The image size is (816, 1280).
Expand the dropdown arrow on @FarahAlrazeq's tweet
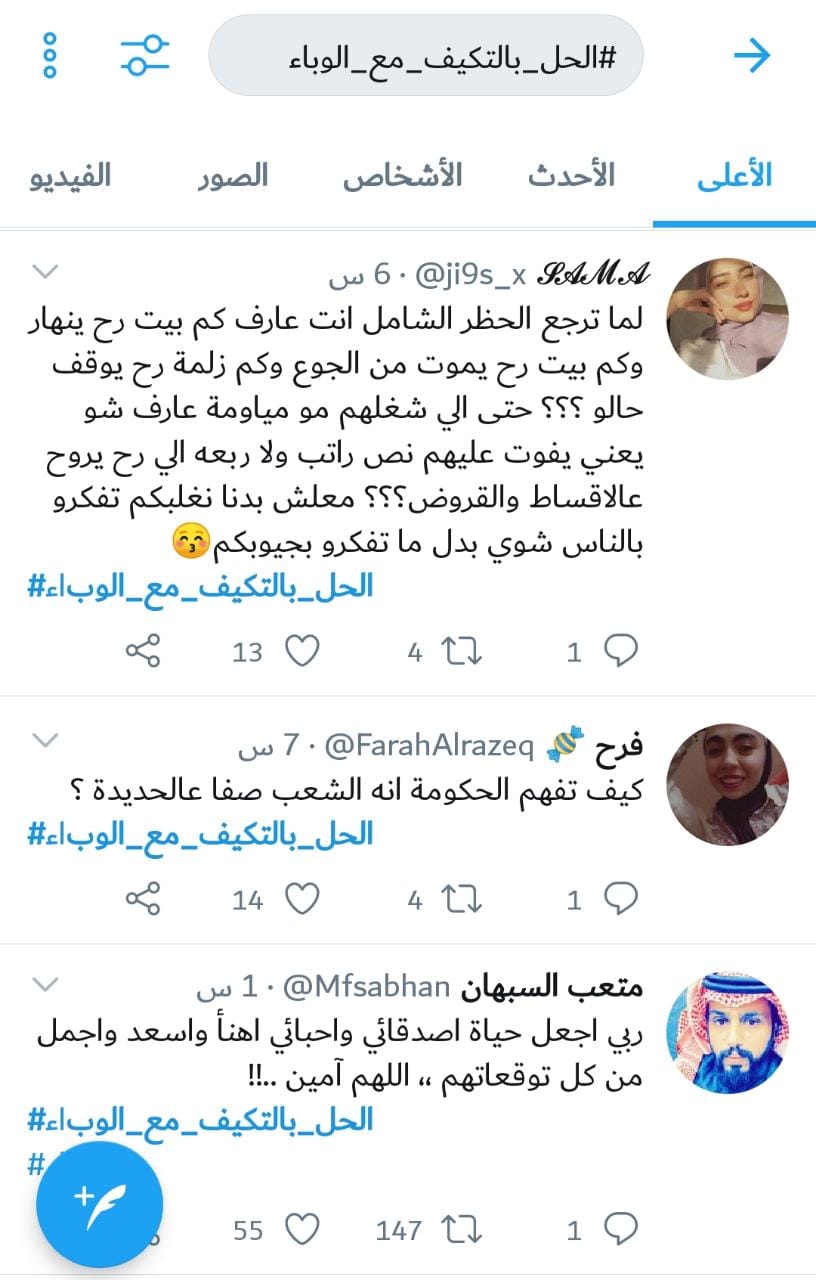(x=46, y=741)
